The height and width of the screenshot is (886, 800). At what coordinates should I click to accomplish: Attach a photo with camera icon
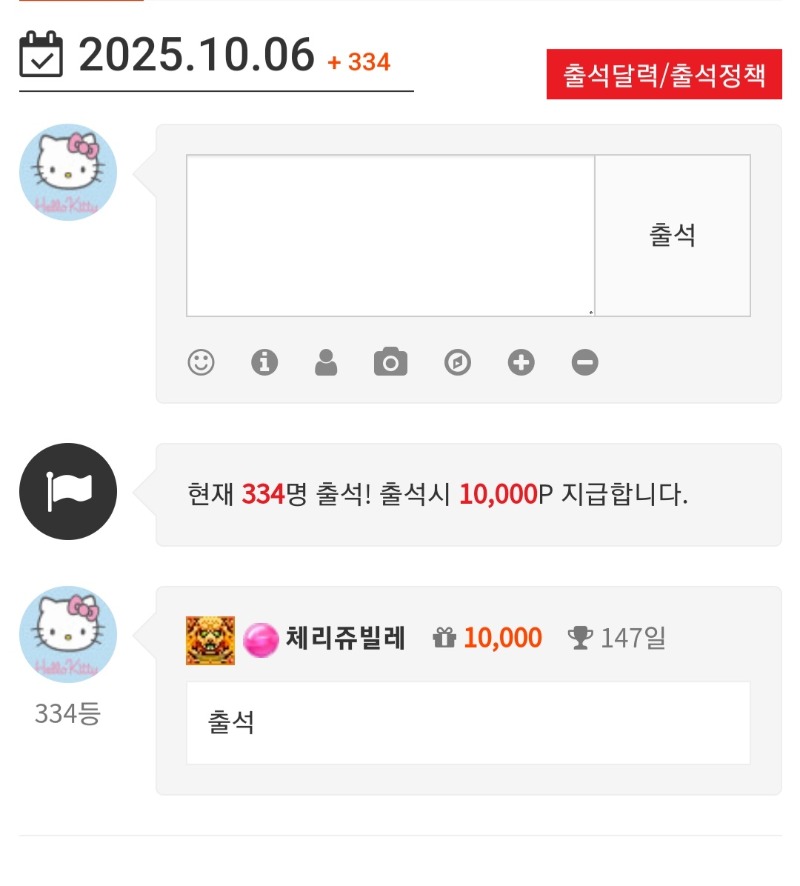coord(390,362)
